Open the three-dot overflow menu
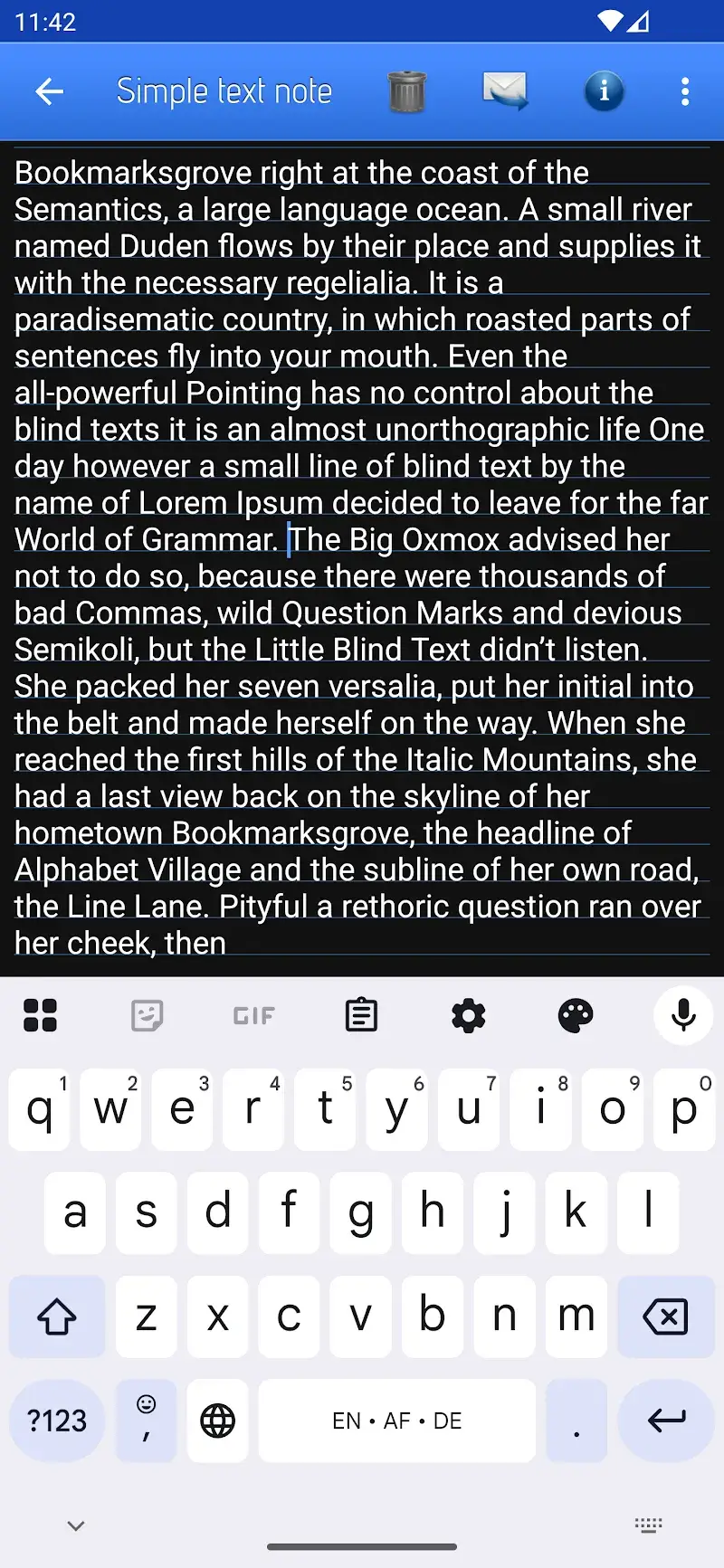 [x=685, y=90]
